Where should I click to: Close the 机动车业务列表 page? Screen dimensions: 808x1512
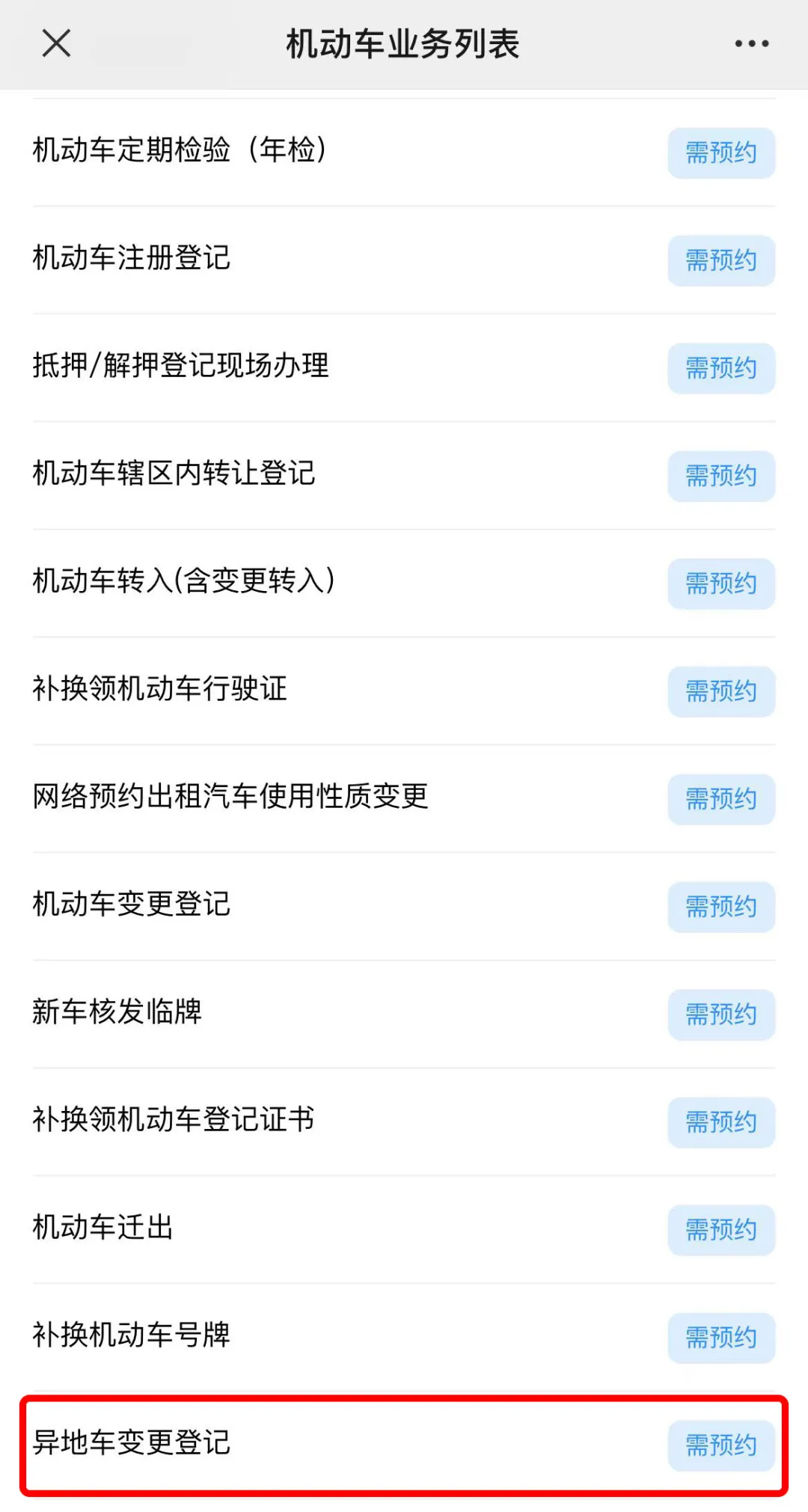56,43
